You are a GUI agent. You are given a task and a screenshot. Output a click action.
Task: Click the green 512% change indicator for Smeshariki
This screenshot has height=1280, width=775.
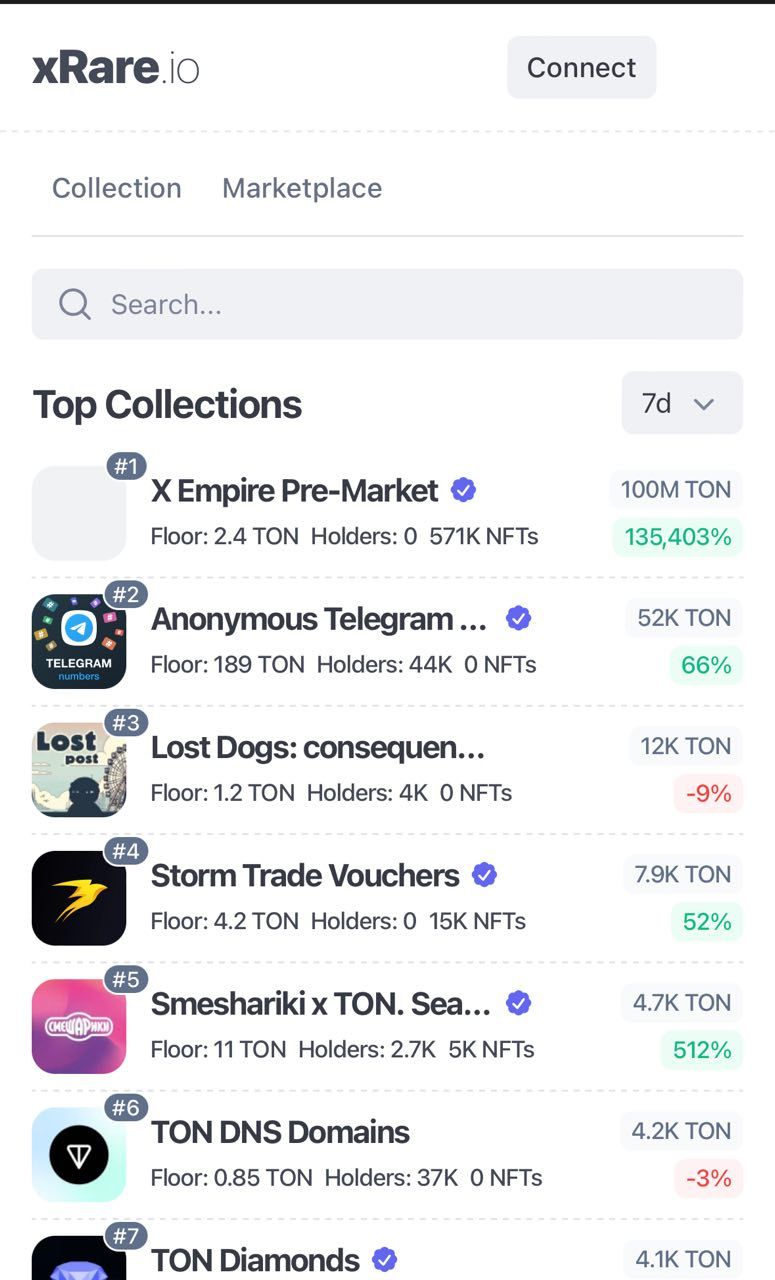click(701, 1050)
